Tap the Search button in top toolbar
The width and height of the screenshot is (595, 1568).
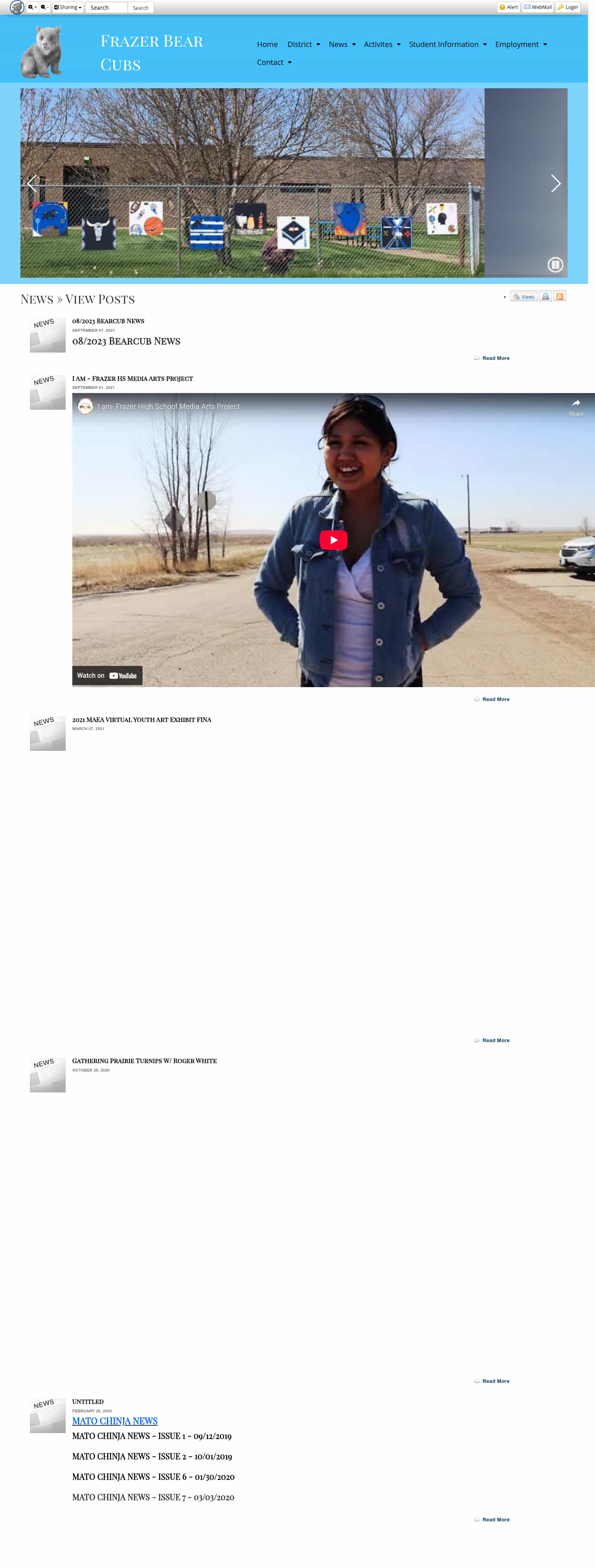pos(140,7)
